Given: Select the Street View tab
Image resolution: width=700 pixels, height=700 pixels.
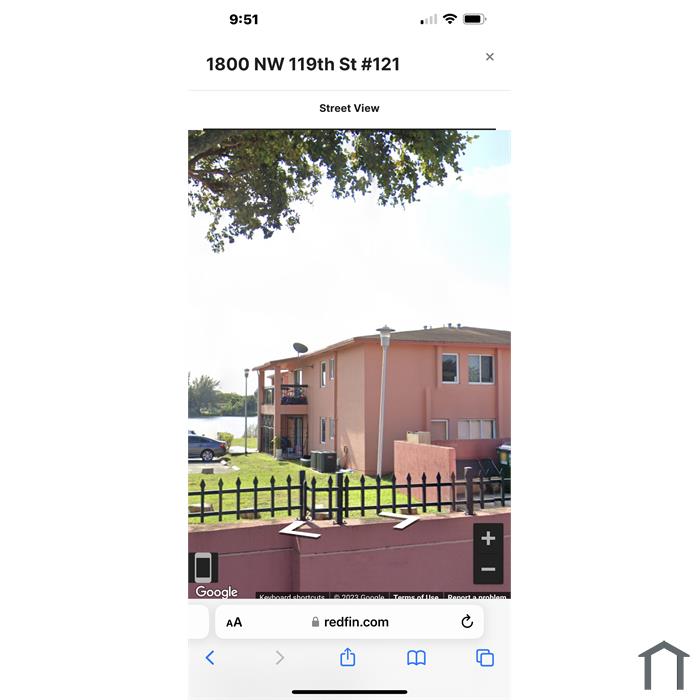Looking at the screenshot, I should [349, 108].
